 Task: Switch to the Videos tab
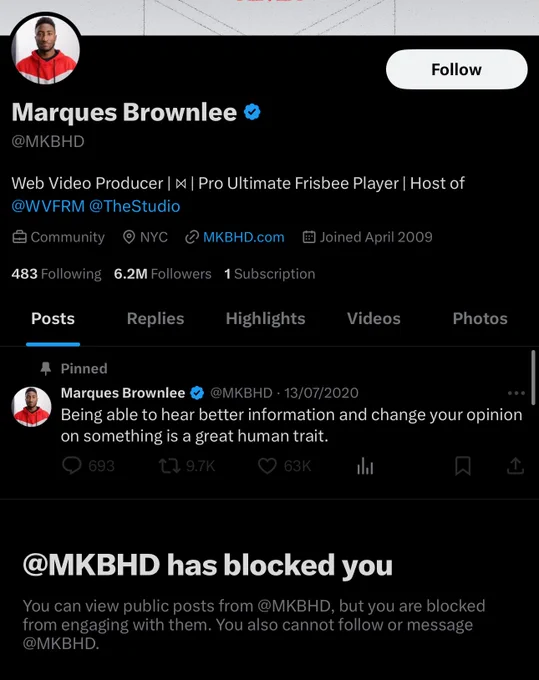[374, 318]
